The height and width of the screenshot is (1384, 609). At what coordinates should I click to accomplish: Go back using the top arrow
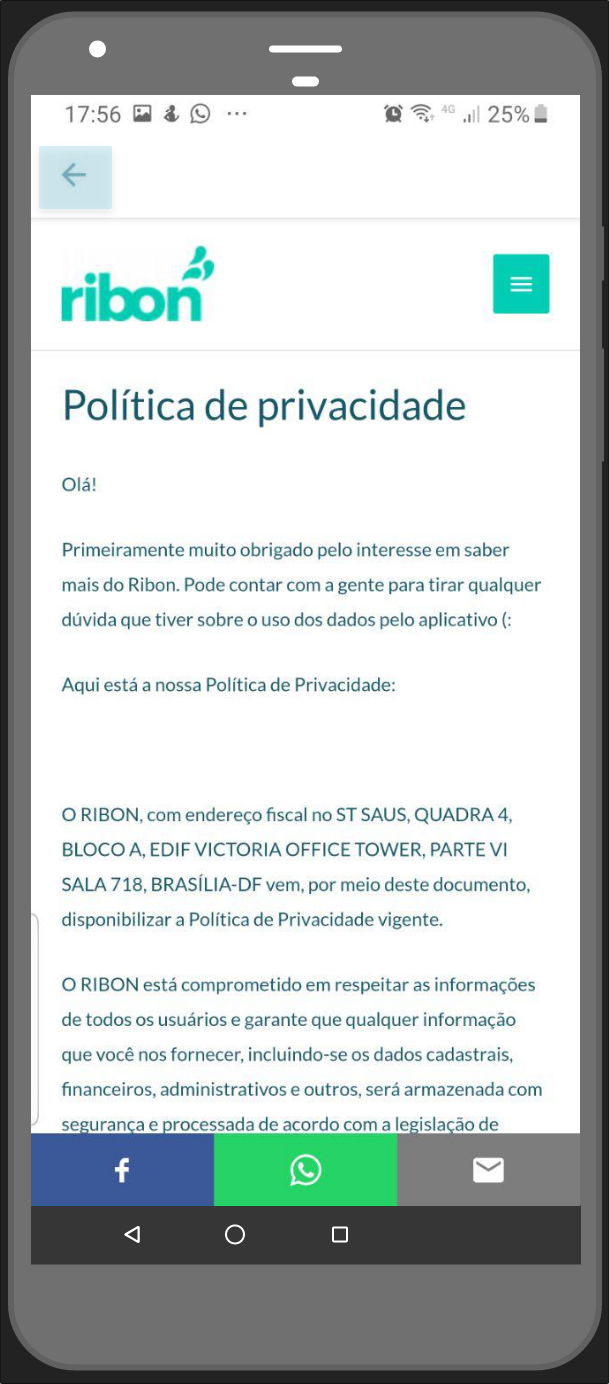click(x=75, y=177)
